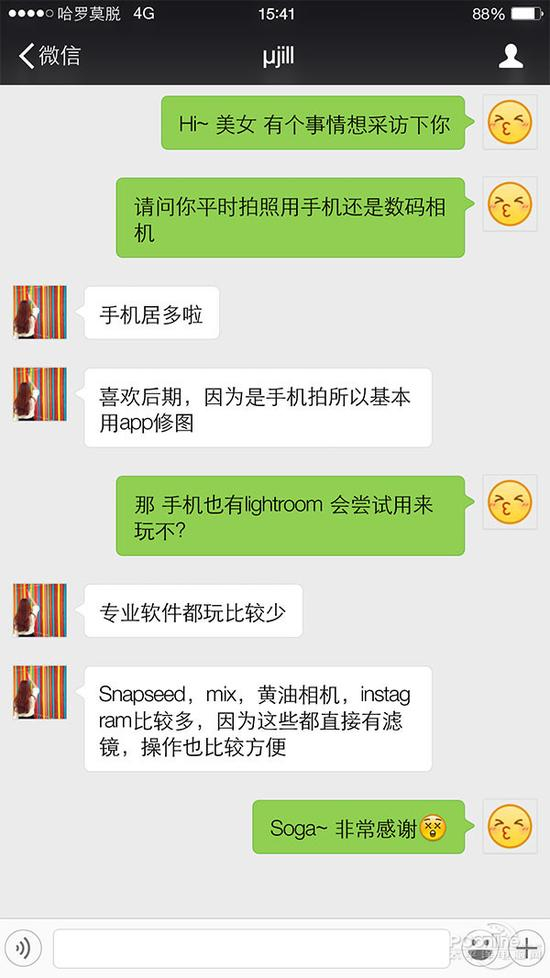Open µjill's avatar beside 手机居多啦
Viewport: 550px width, 978px height.
pyautogui.click(x=40, y=312)
